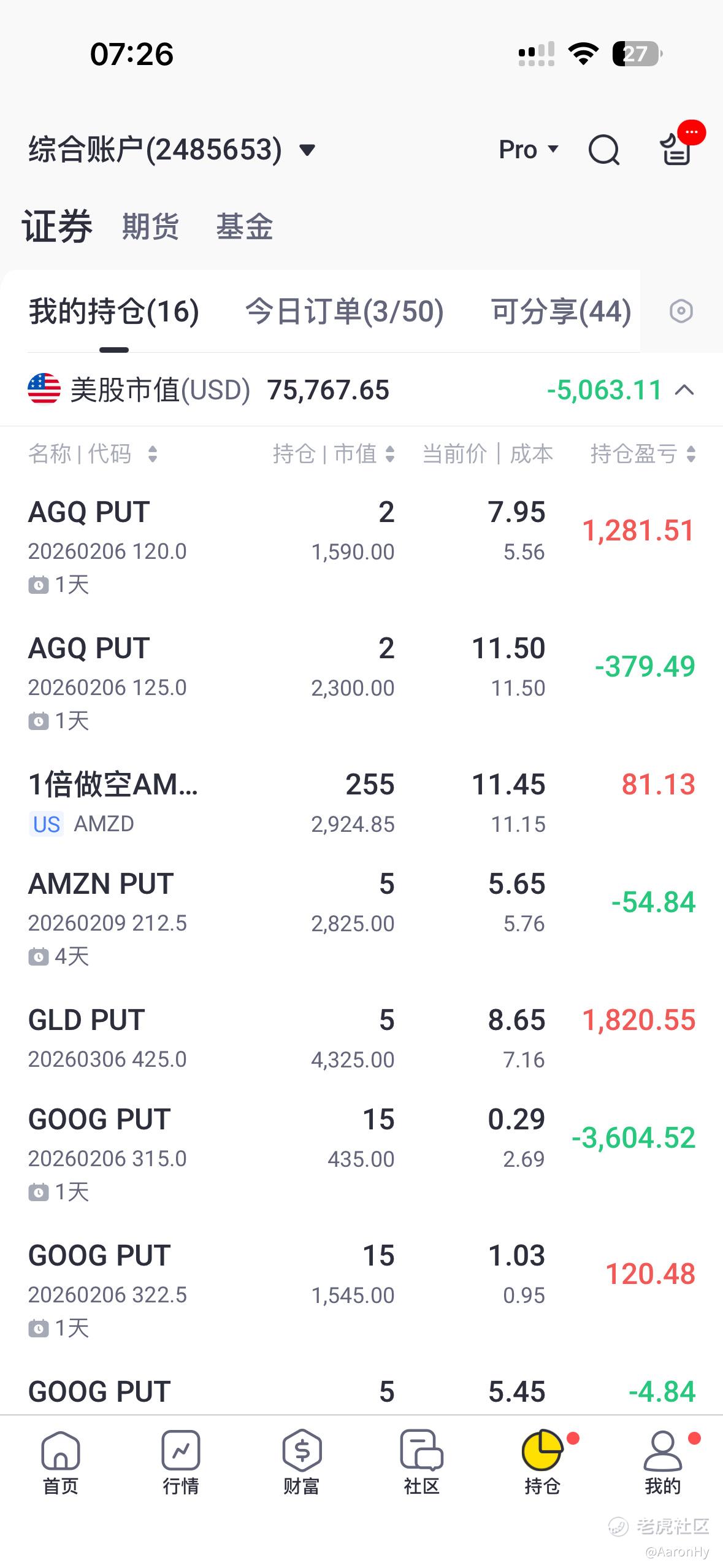Collapse the 美股市值 section

pyautogui.click(x=685, y=390)
